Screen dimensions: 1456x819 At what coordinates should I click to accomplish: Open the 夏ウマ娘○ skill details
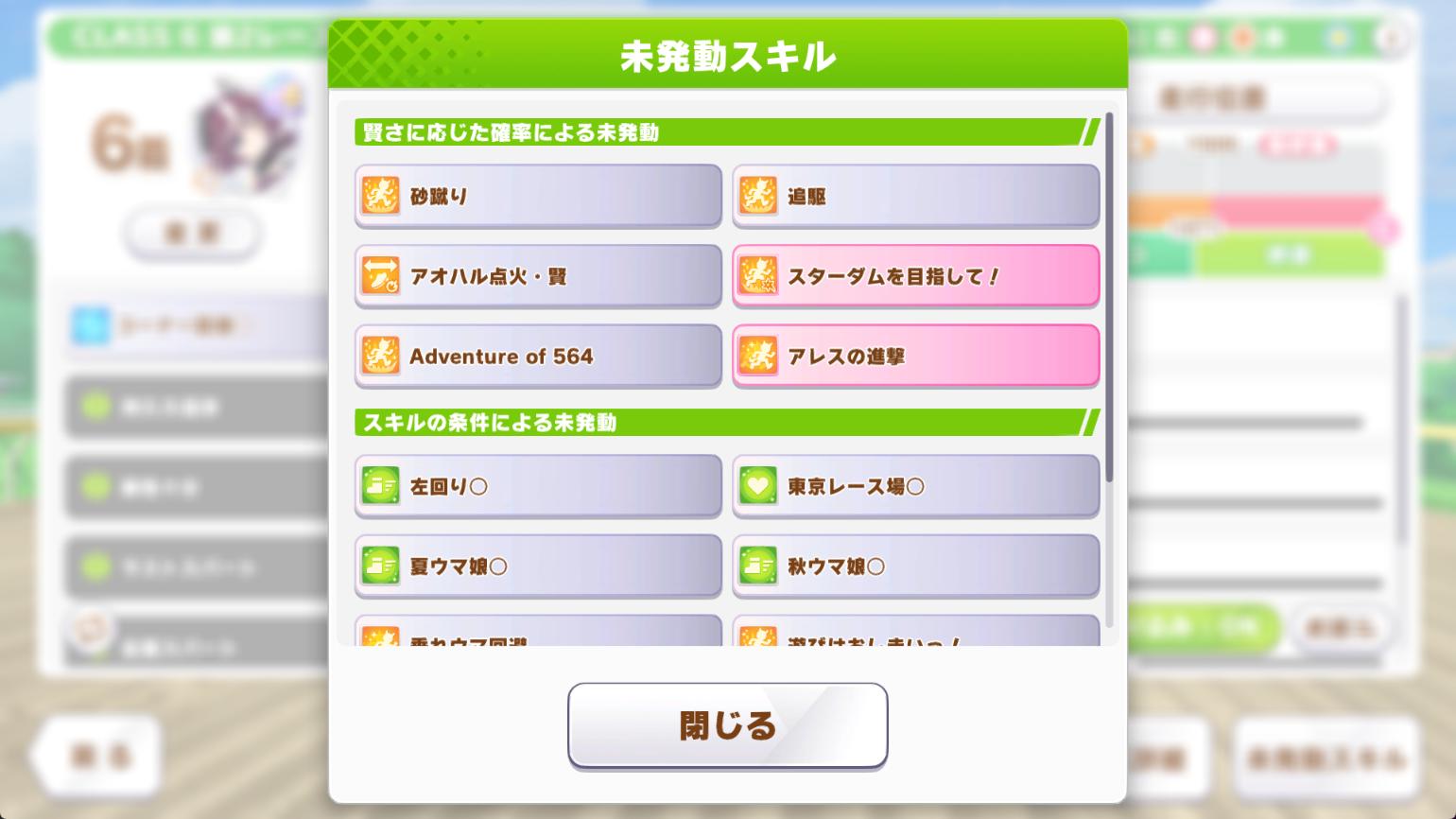[537, 566]
